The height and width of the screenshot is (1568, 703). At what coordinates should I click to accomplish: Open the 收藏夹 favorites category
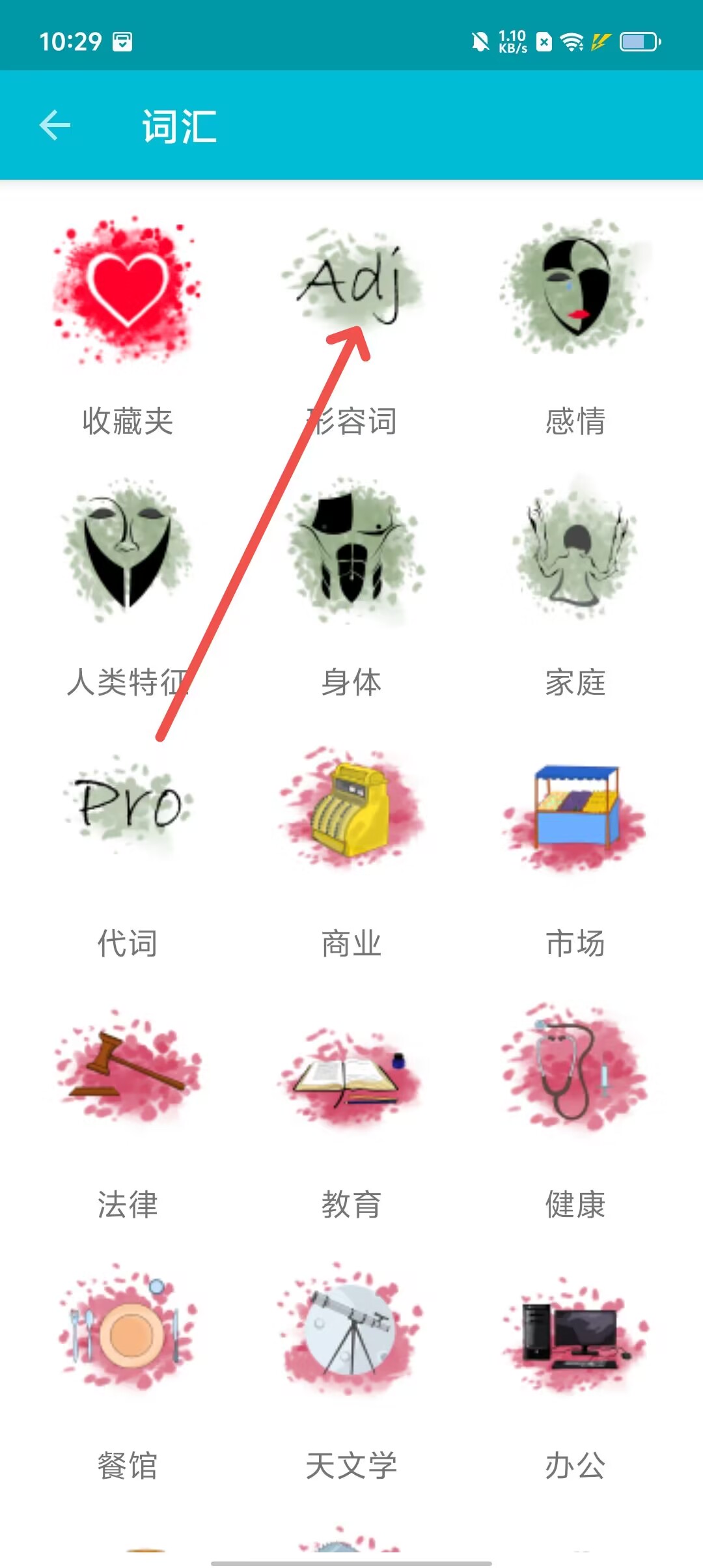(x=128, y=293)
